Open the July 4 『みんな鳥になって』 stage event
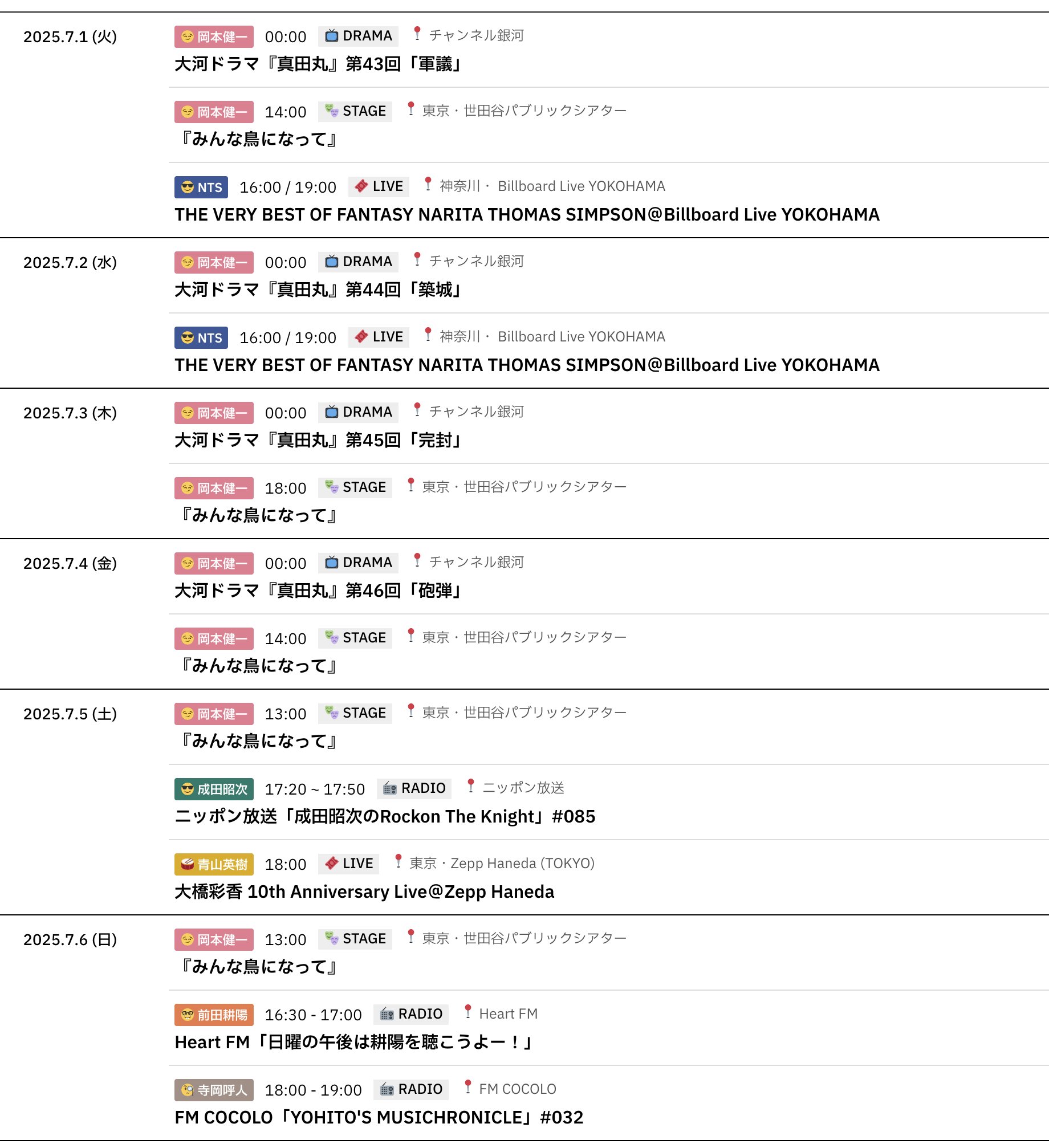 coord(258,666)
